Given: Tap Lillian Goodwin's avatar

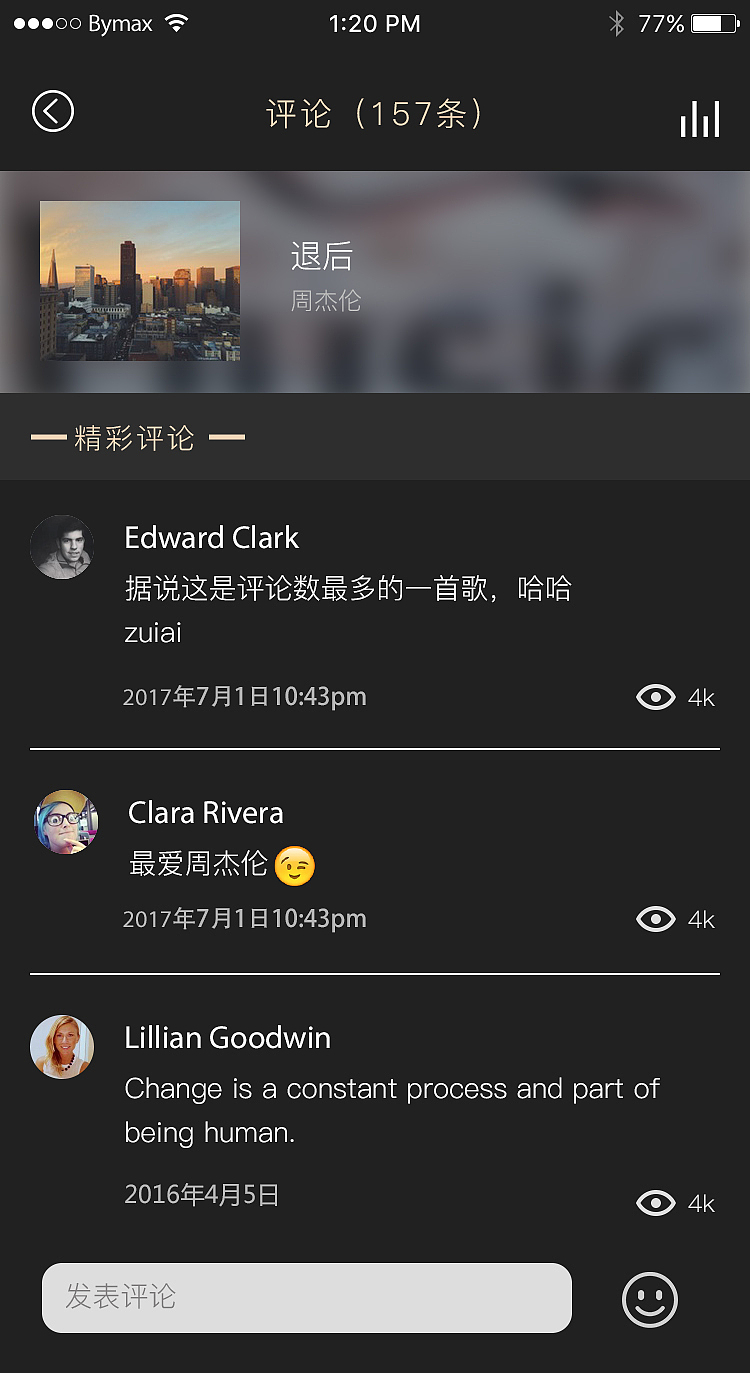Looking at the screenshot, I should coord(62,1047).
